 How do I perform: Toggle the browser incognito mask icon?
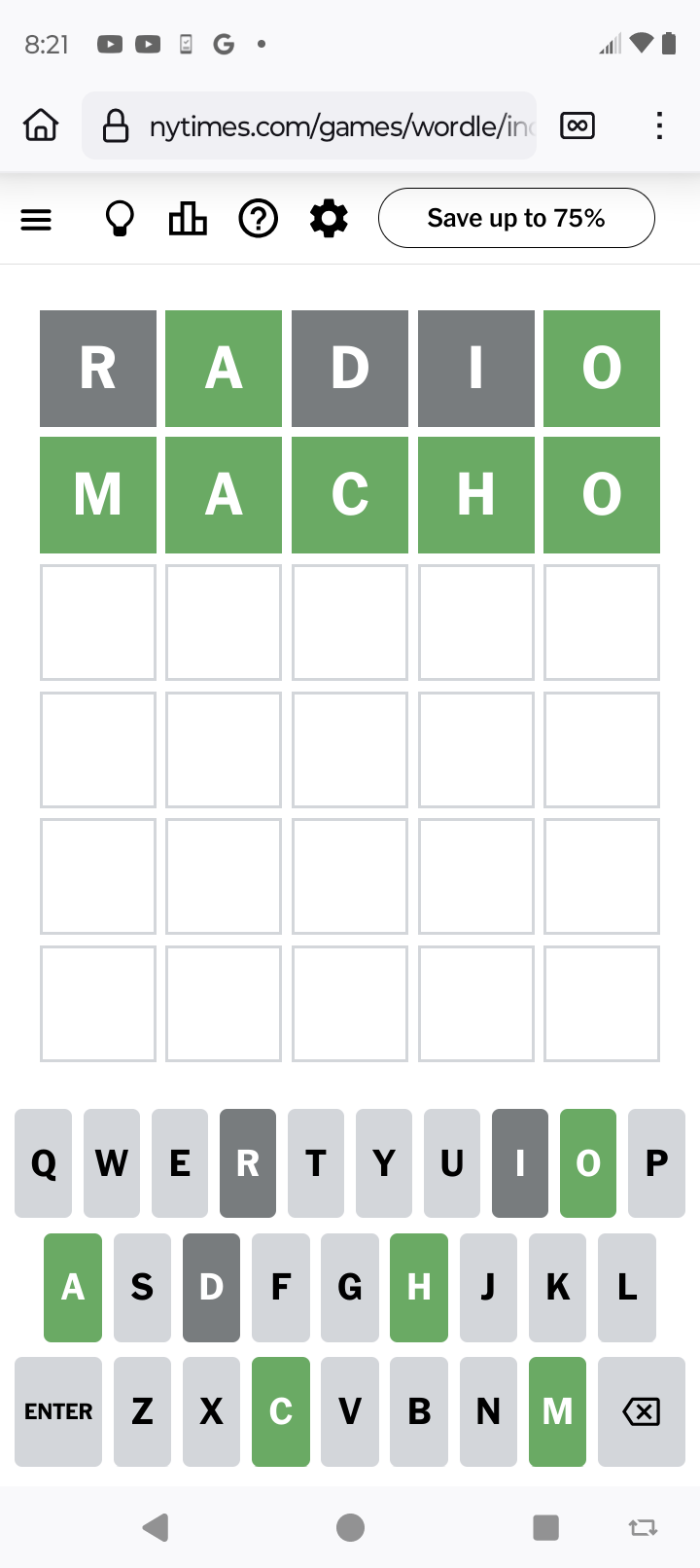(577, 125)
